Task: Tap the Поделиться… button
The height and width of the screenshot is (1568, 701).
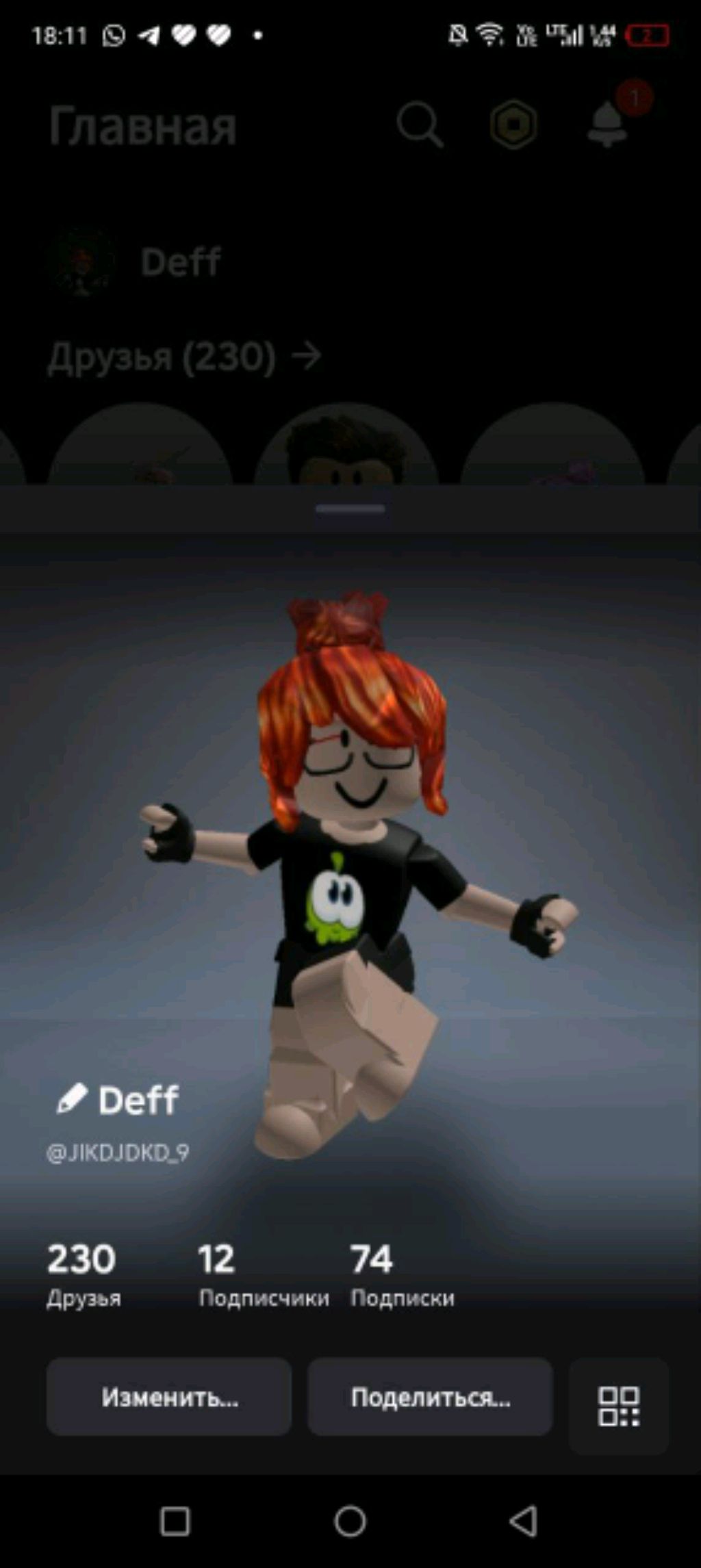Action: [x=430, y=1397]
